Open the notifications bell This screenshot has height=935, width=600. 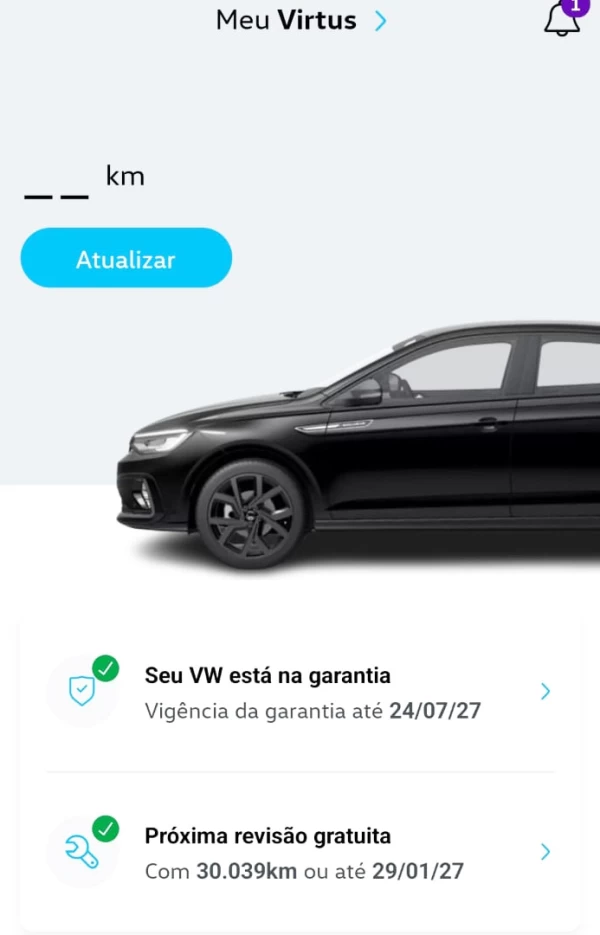(562, 19)
